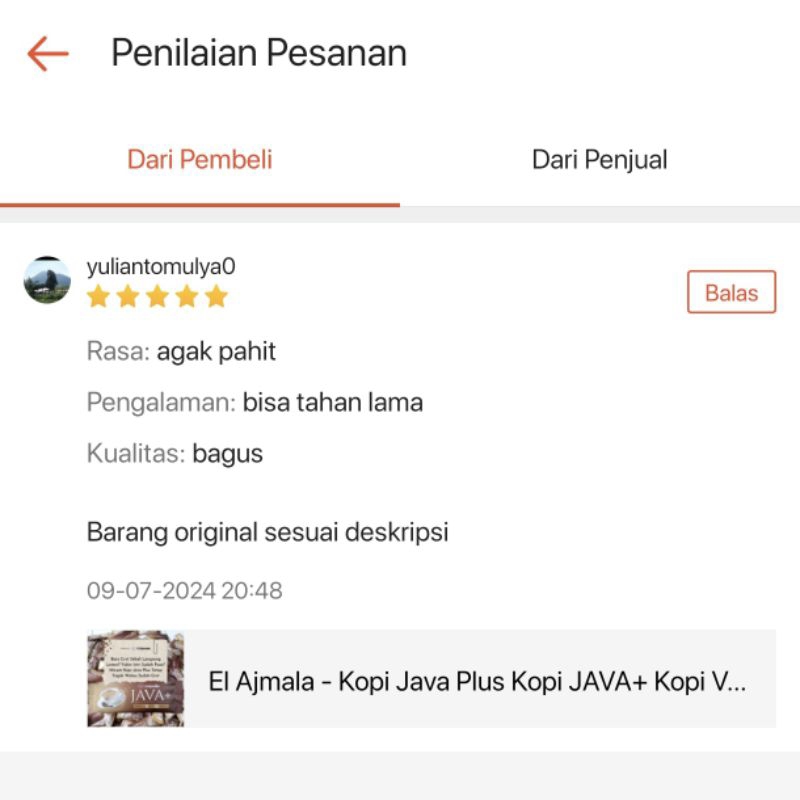Select the Dari Pembeli tab

[200, 160]
